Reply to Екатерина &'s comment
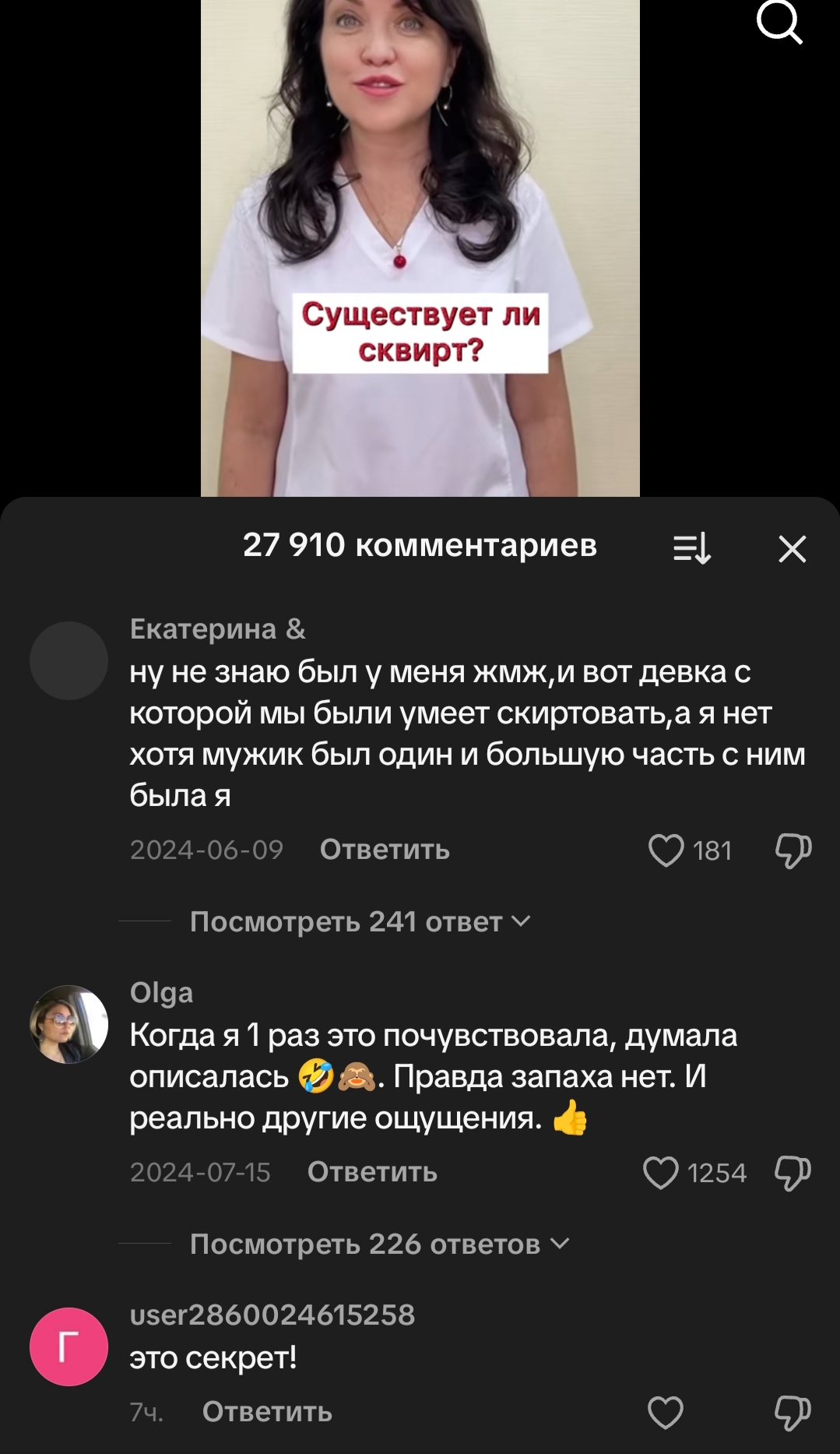The width and height of the screenshot is (840, 1454). (385, 850)
